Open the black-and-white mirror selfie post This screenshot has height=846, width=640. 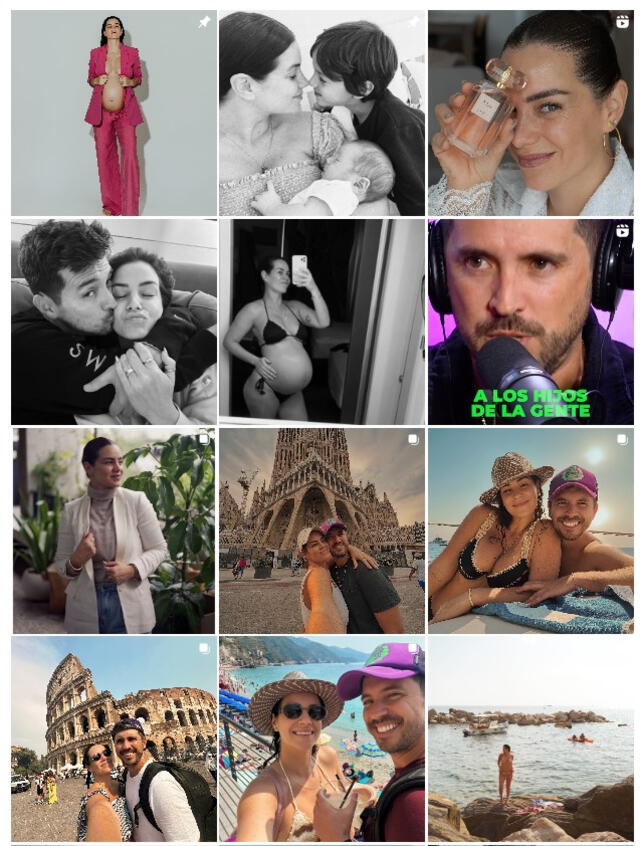tap(321, 322)
